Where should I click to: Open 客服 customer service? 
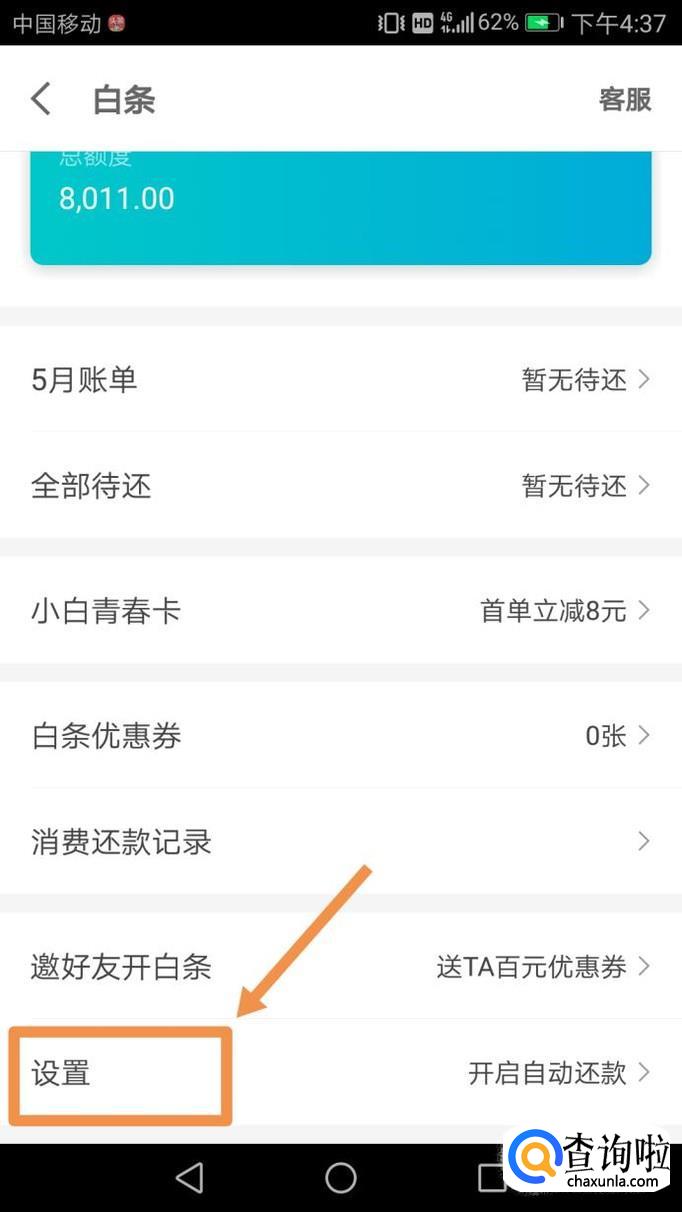[625, 99]
